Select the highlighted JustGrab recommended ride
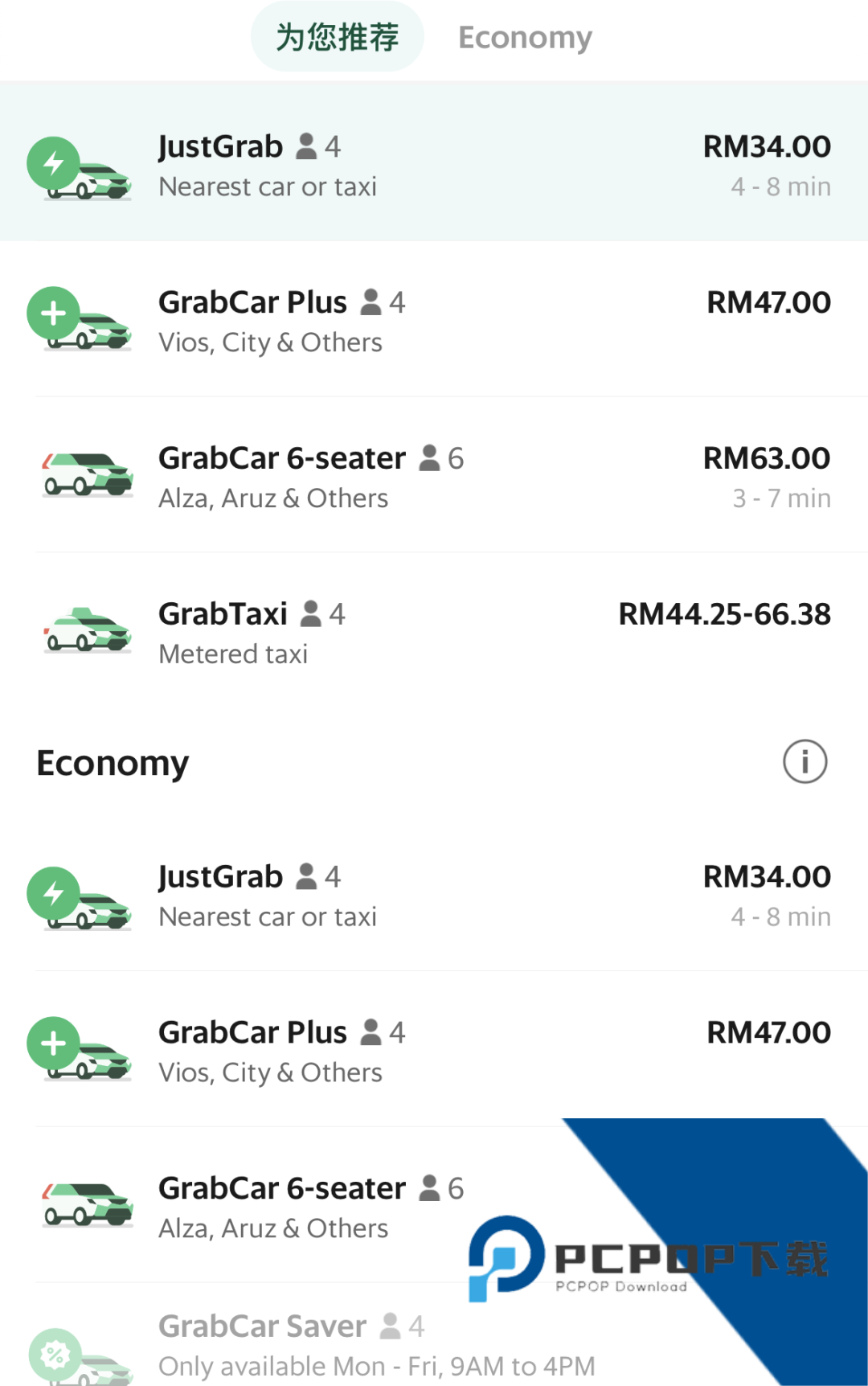This screenshot has width=868, height=1386. pyautogui.click(x=434, y=165)
